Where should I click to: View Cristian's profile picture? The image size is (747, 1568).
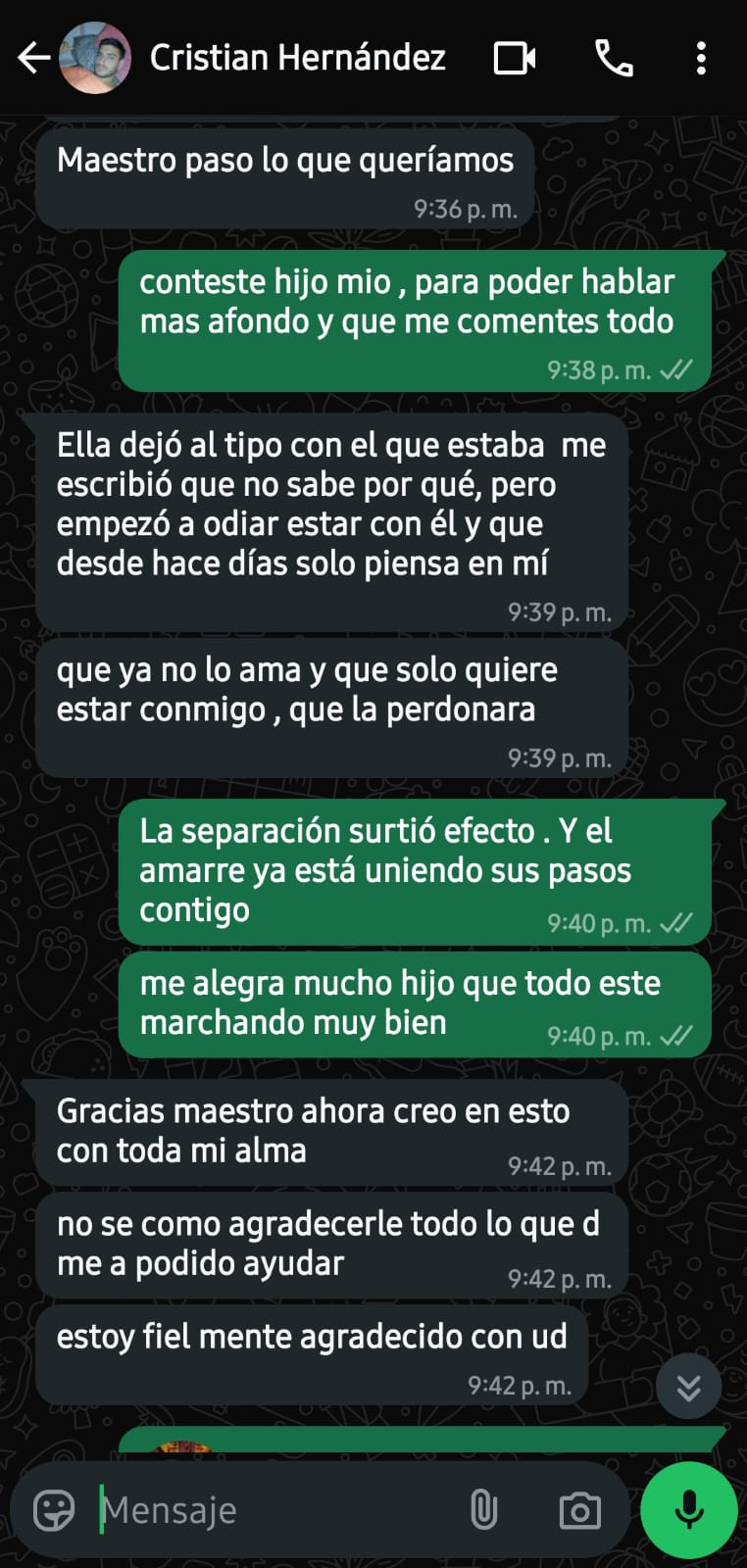[95, 58]
